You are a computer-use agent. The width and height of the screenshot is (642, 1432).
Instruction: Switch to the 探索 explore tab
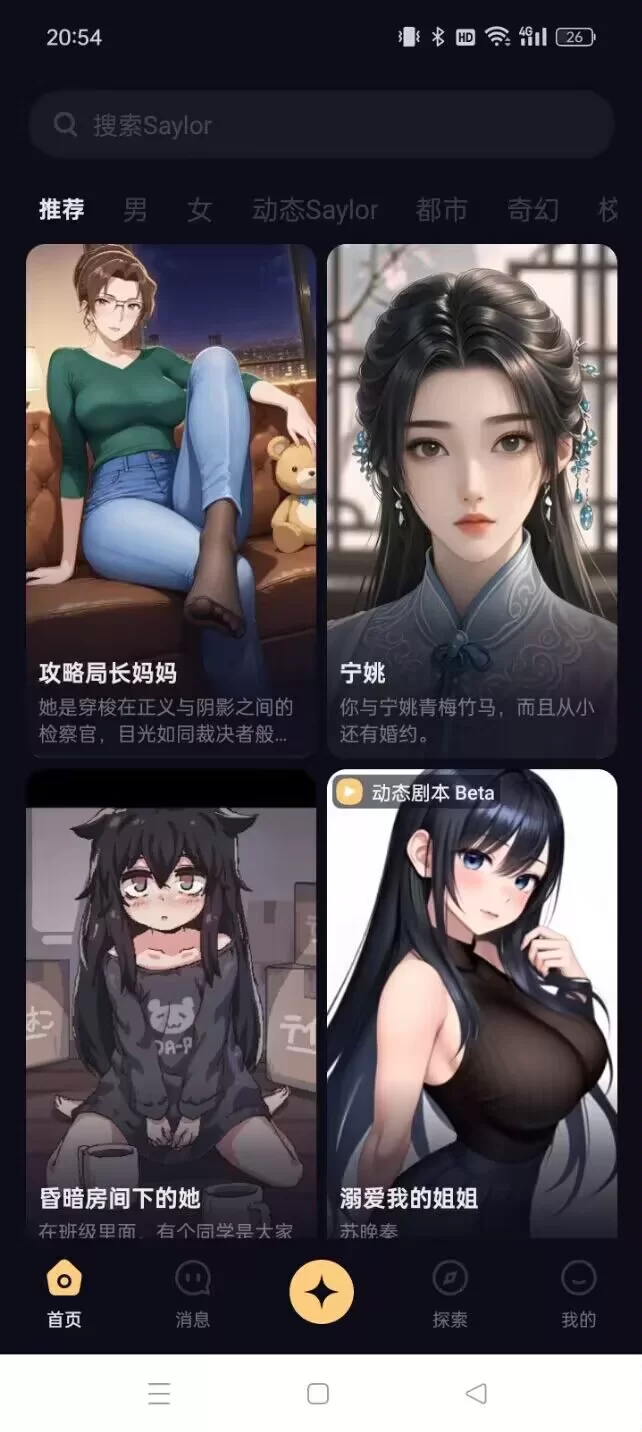coord(450,1294)
